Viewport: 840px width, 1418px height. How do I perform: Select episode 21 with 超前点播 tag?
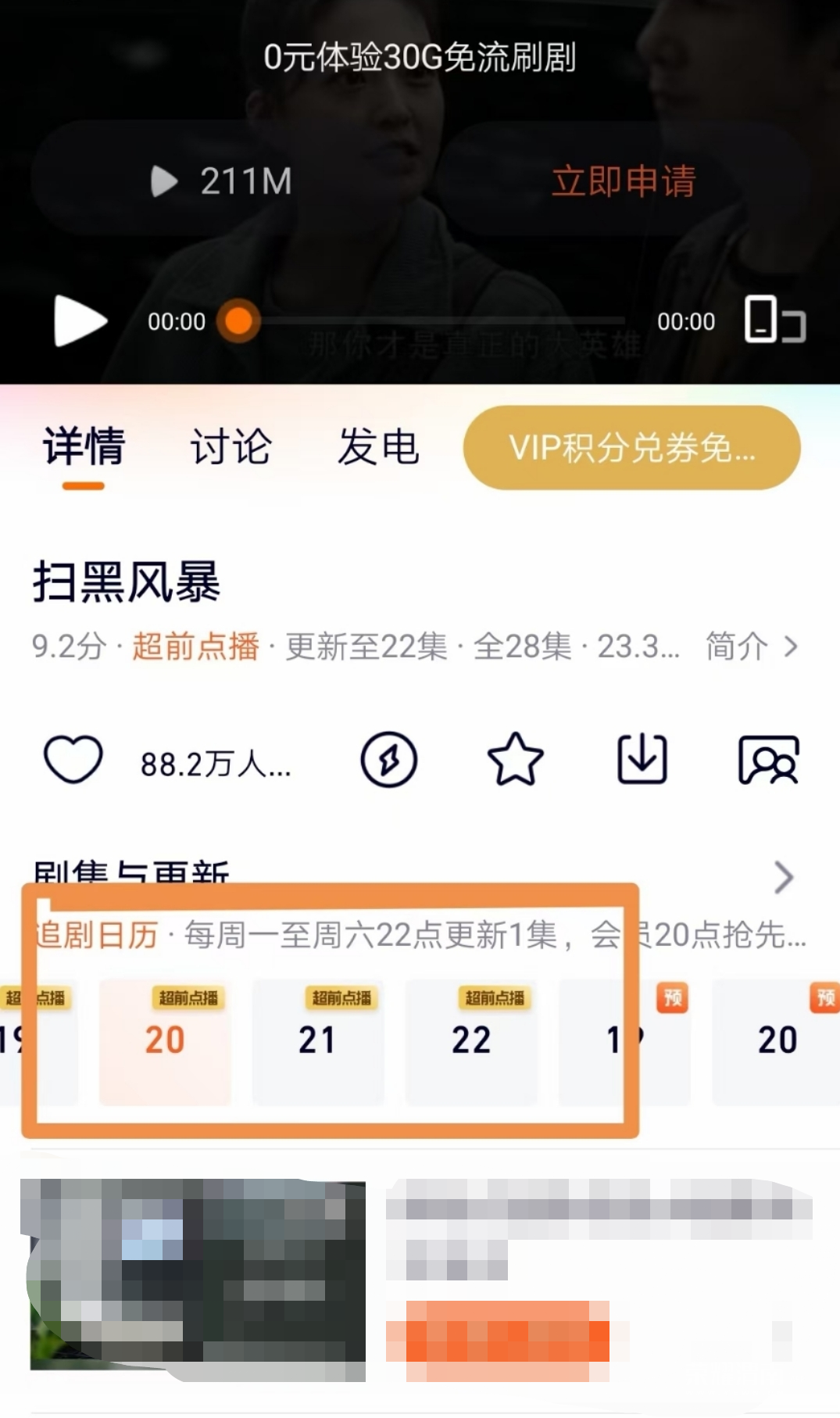[317, 1040]
